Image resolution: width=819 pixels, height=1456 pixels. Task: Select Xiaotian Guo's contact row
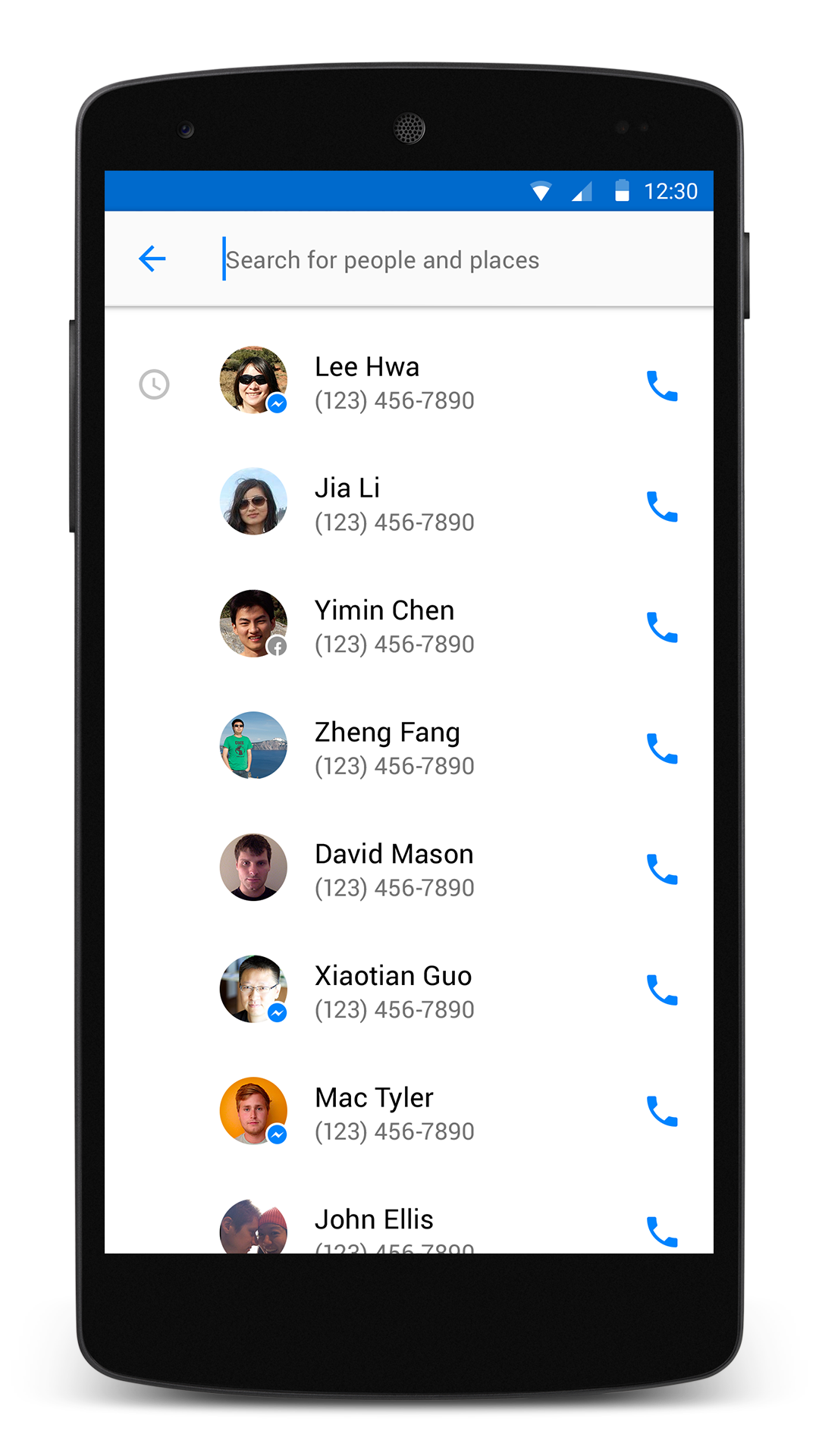point(409,991)
